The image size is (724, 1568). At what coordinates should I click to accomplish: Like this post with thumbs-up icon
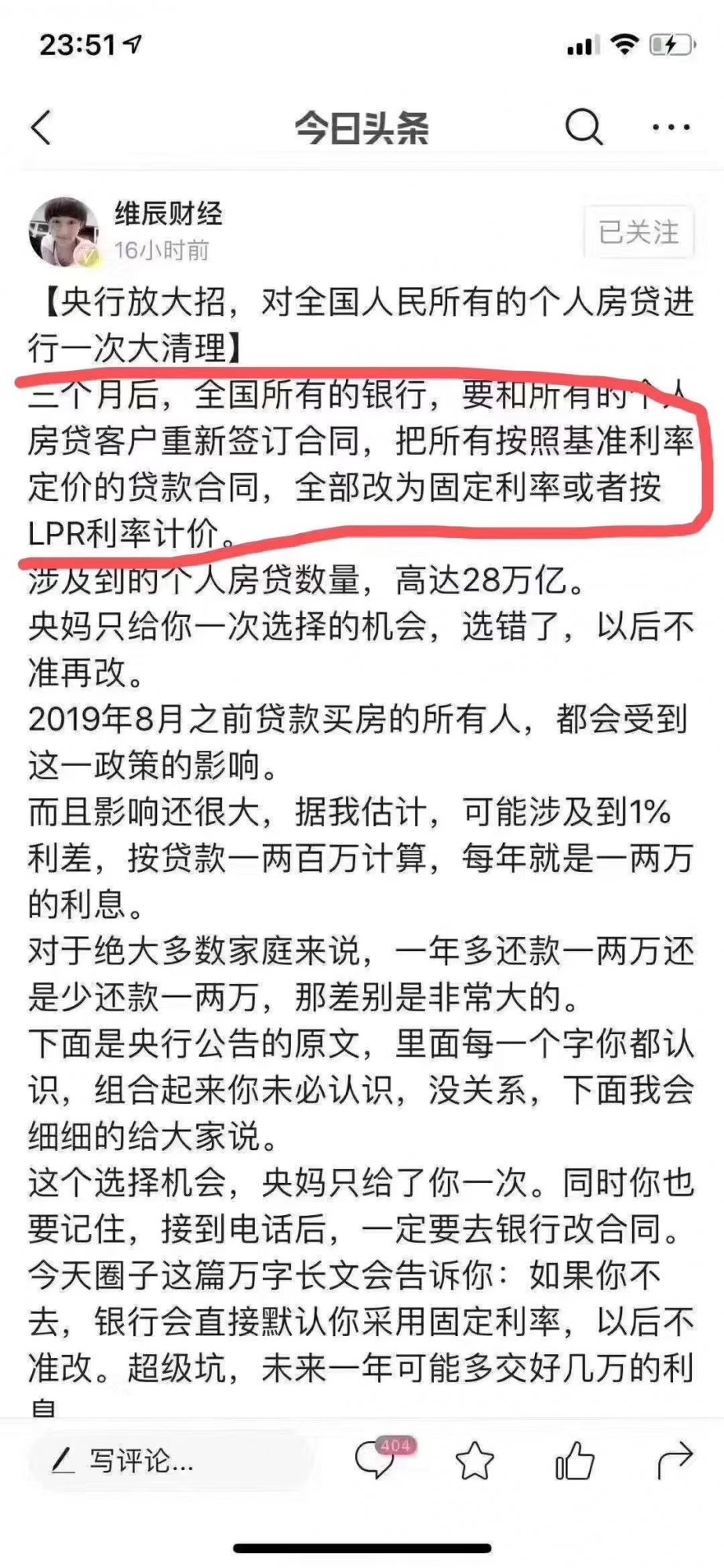[575, 1461]
